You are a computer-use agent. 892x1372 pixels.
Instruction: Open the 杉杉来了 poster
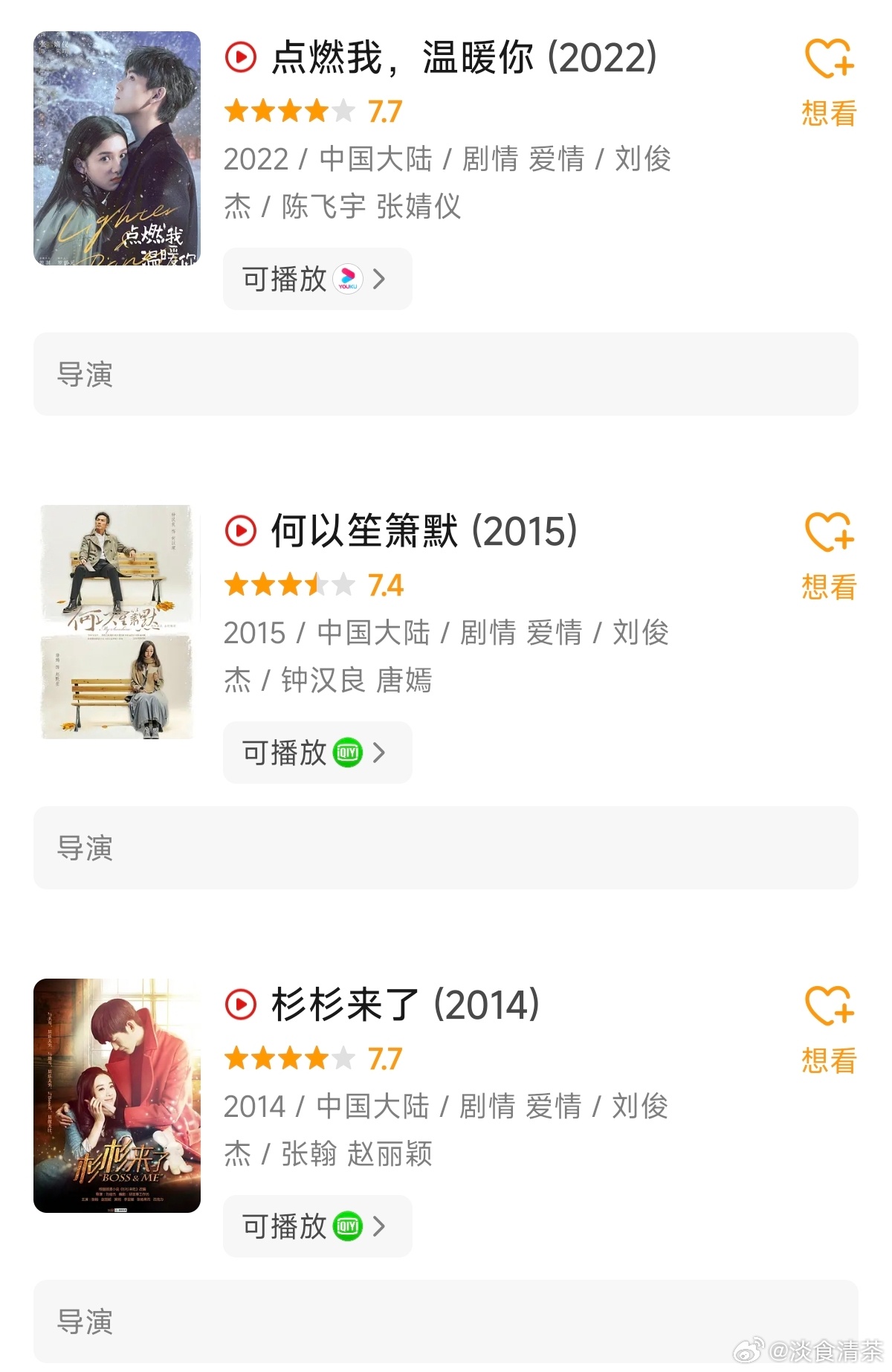(x=117, y=1095)
